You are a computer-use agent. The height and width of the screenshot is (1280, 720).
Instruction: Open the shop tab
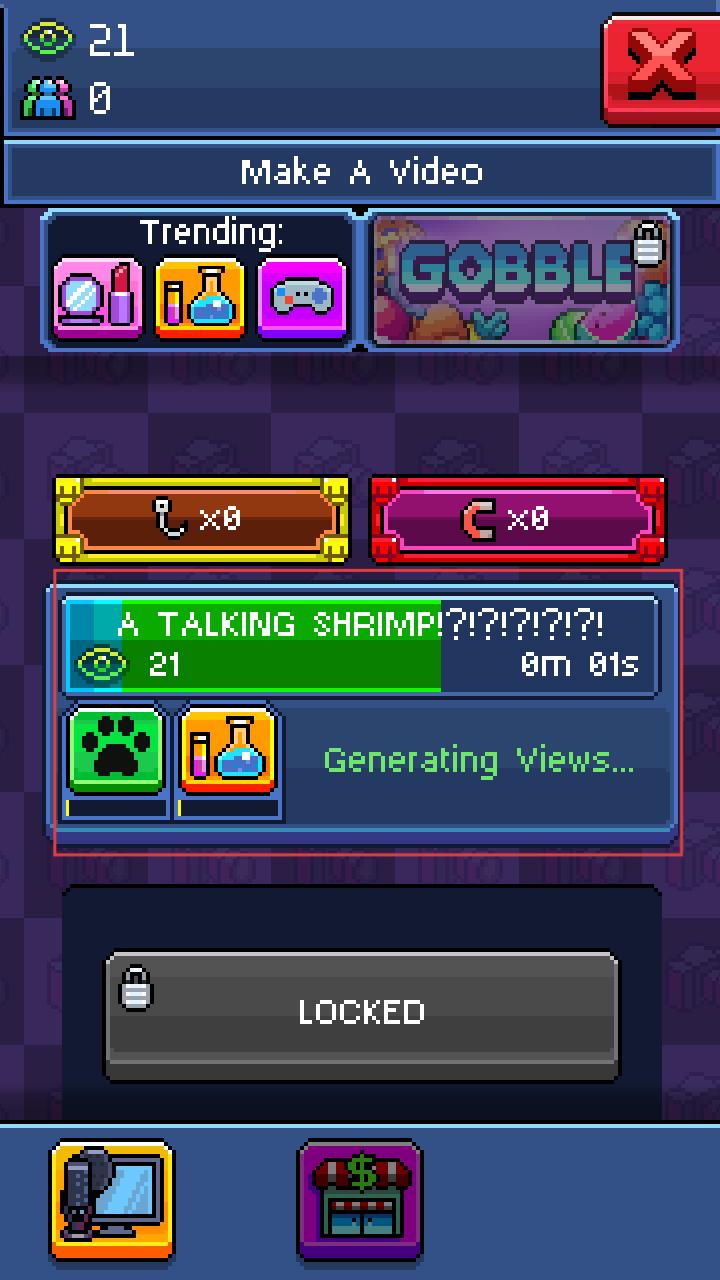click(360, 1200)
